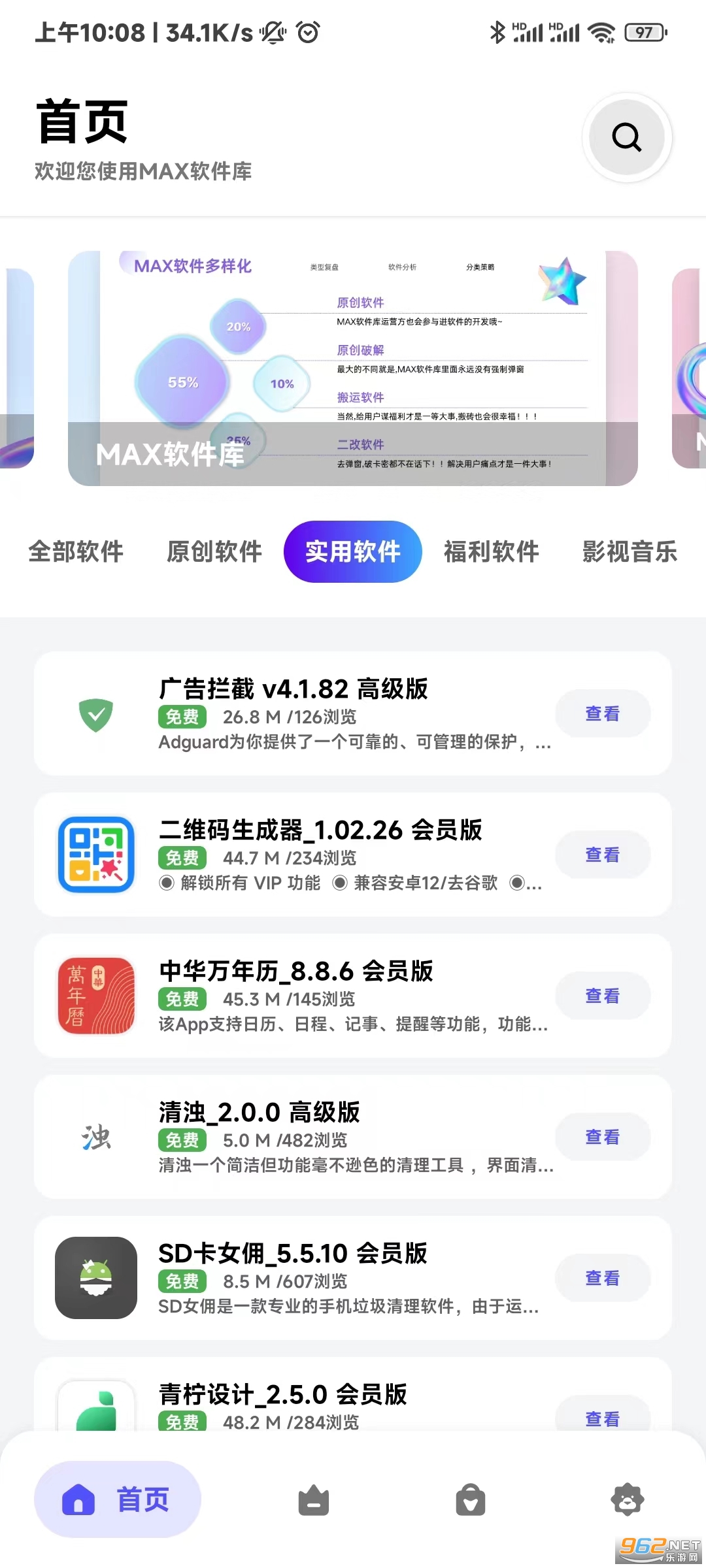Tap 查看 for 二维码生成器
Viewport: 706px width, 1568px height.
pyautogui.click(x=602, y=855)
